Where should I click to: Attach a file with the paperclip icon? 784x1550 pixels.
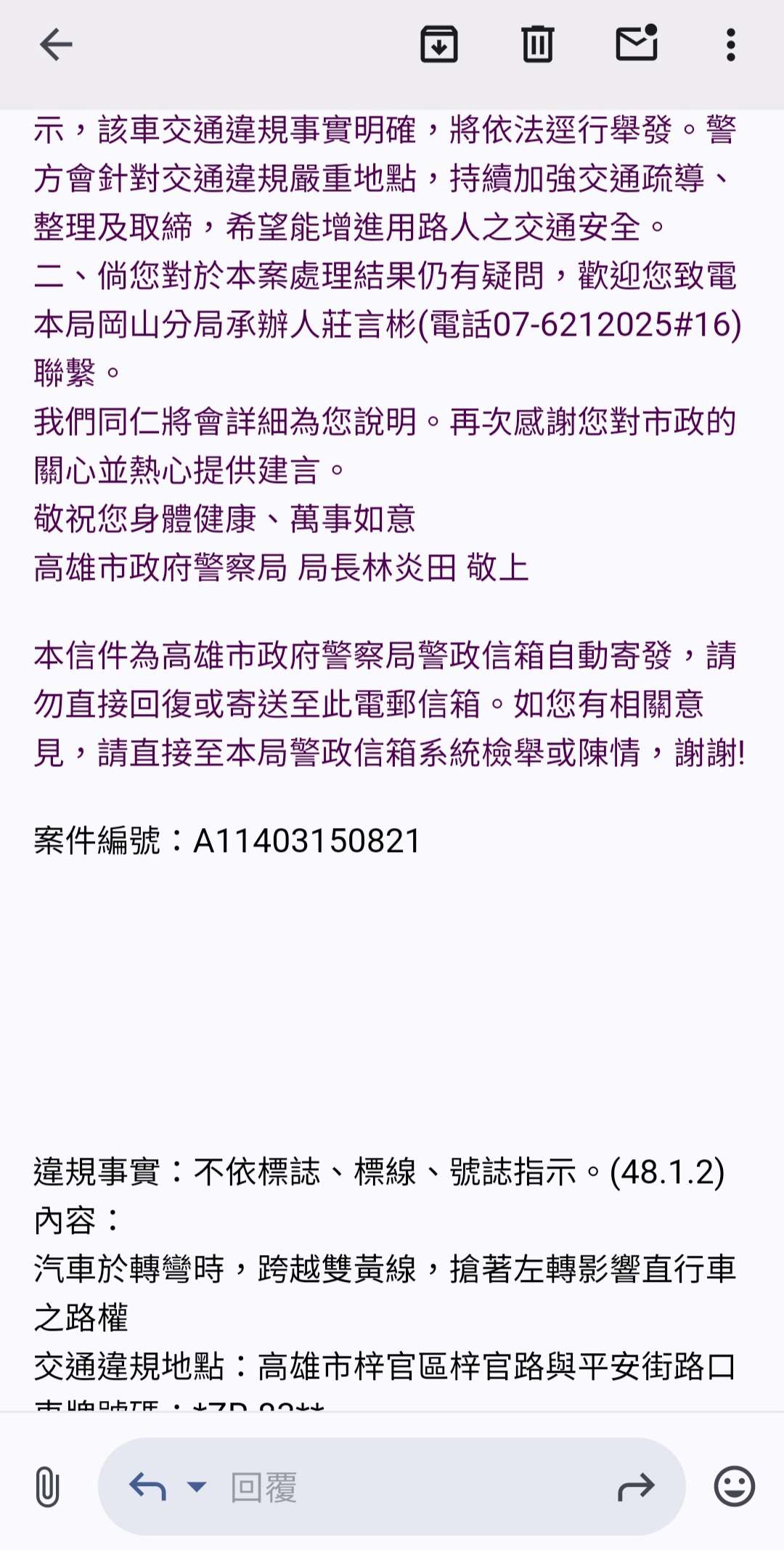47,1487
